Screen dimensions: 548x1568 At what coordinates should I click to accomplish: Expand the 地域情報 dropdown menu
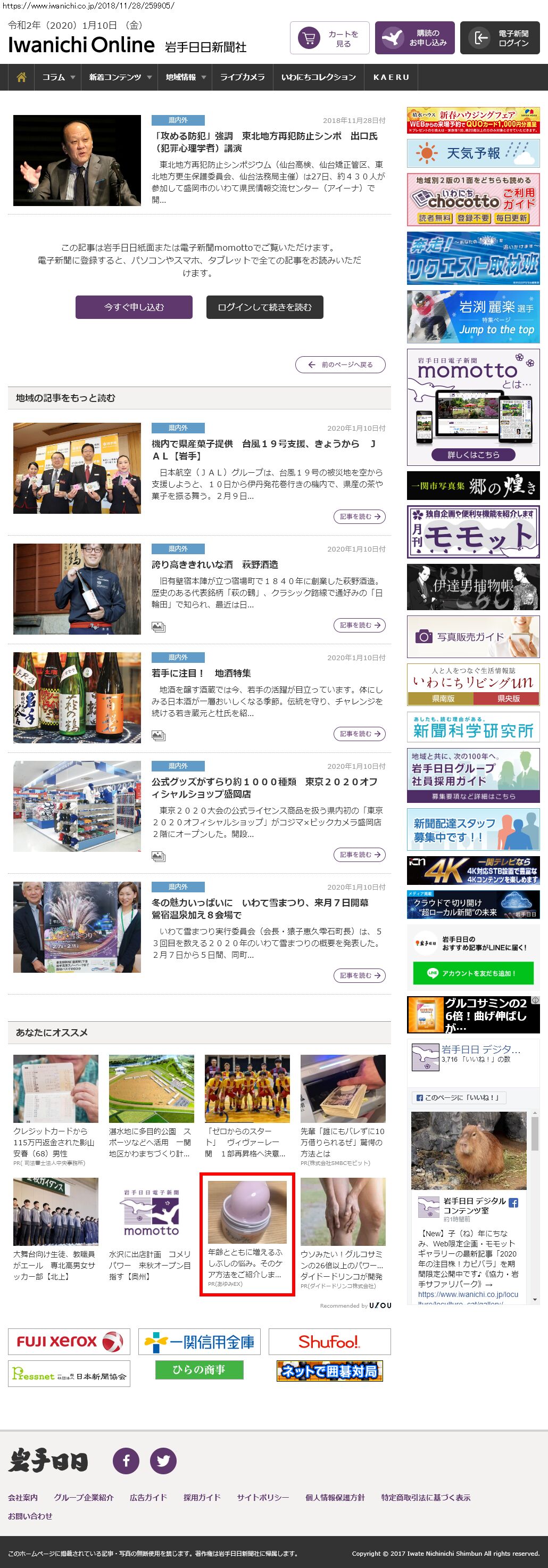pyautogui.click(x=186, y=77)
